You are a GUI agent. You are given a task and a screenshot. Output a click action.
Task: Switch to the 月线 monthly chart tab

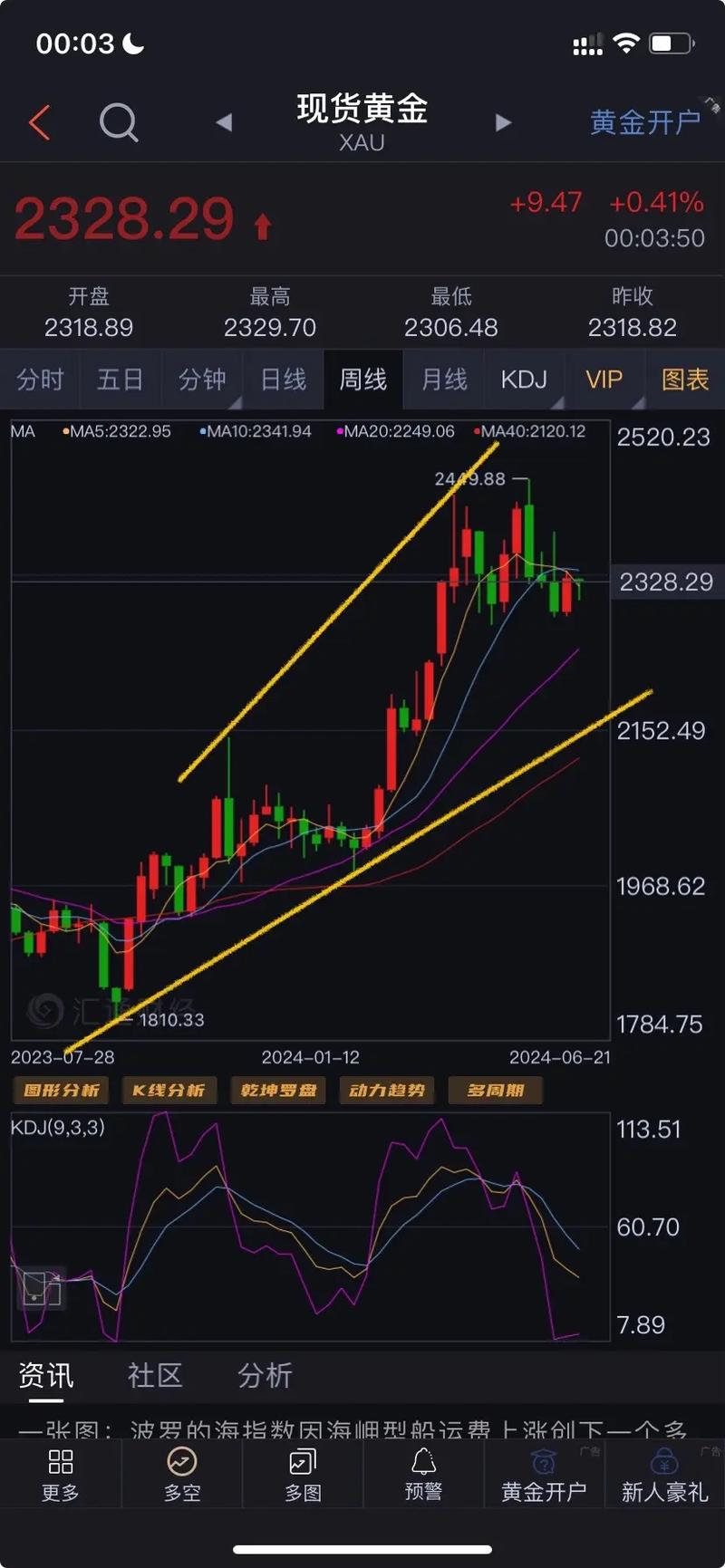[x=442, y=380]
